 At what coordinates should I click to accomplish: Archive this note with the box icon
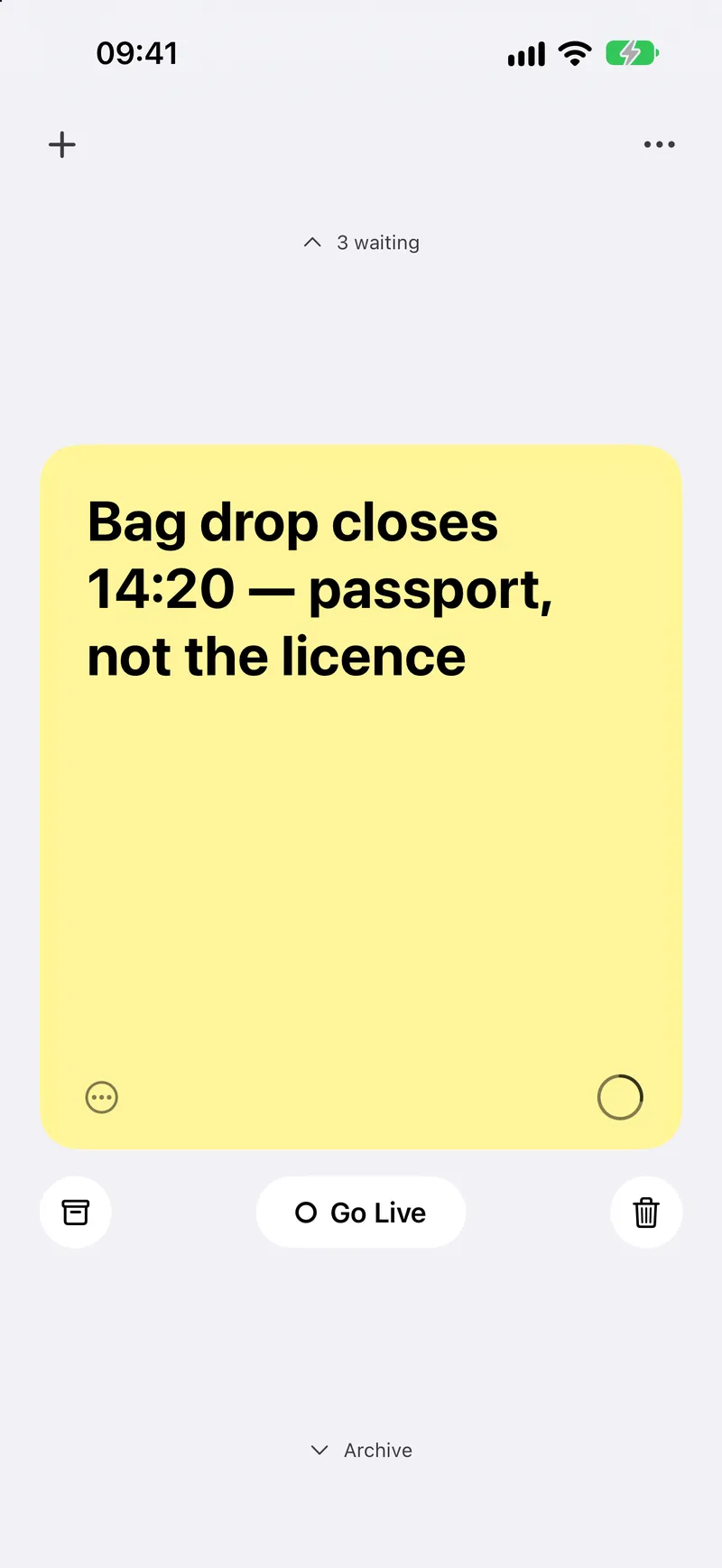[x=76, y=1212]
